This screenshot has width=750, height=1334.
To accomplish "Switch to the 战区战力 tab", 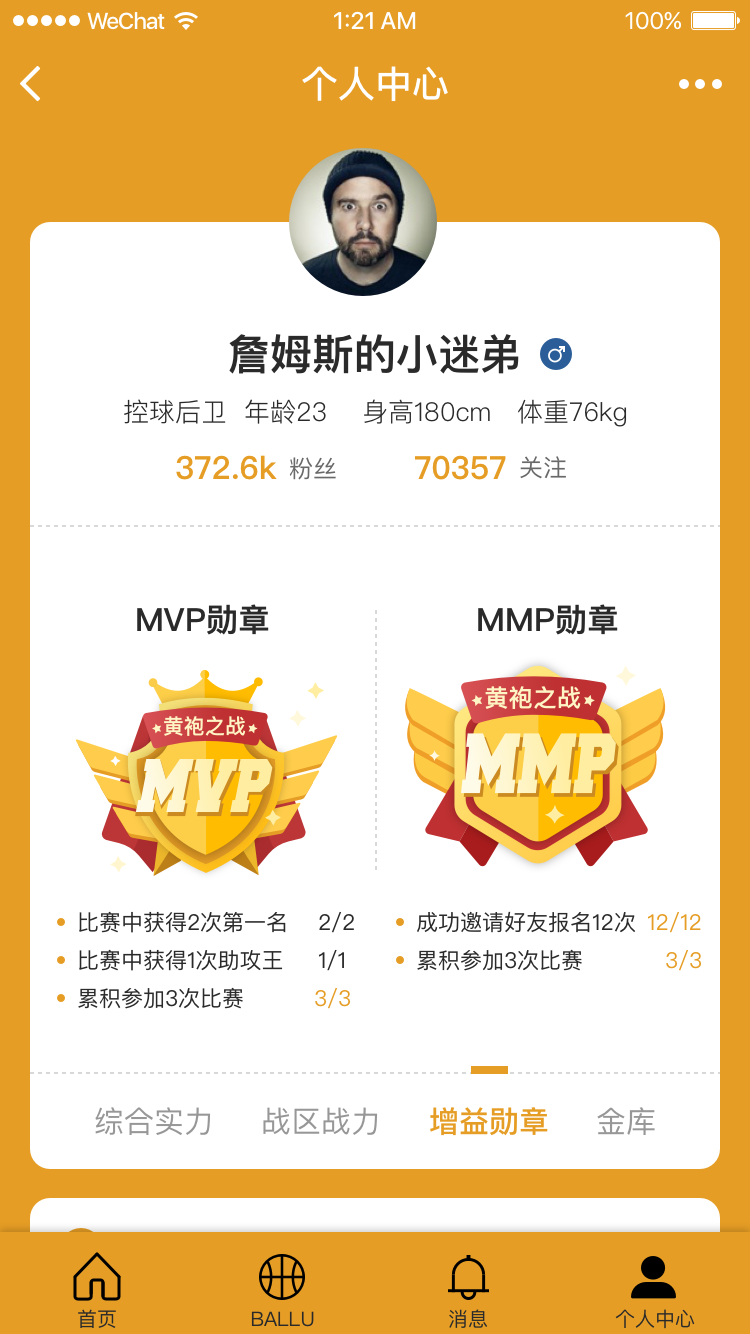I will click(x=320, y=1121).
